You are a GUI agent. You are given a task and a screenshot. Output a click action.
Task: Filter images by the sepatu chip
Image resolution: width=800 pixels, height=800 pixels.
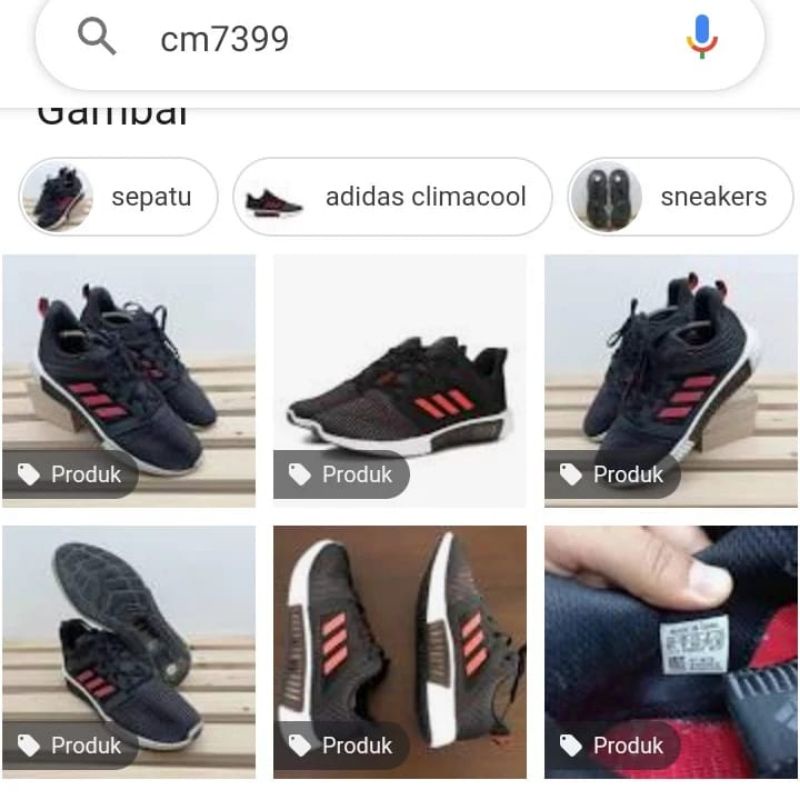(x=118, y=196)
